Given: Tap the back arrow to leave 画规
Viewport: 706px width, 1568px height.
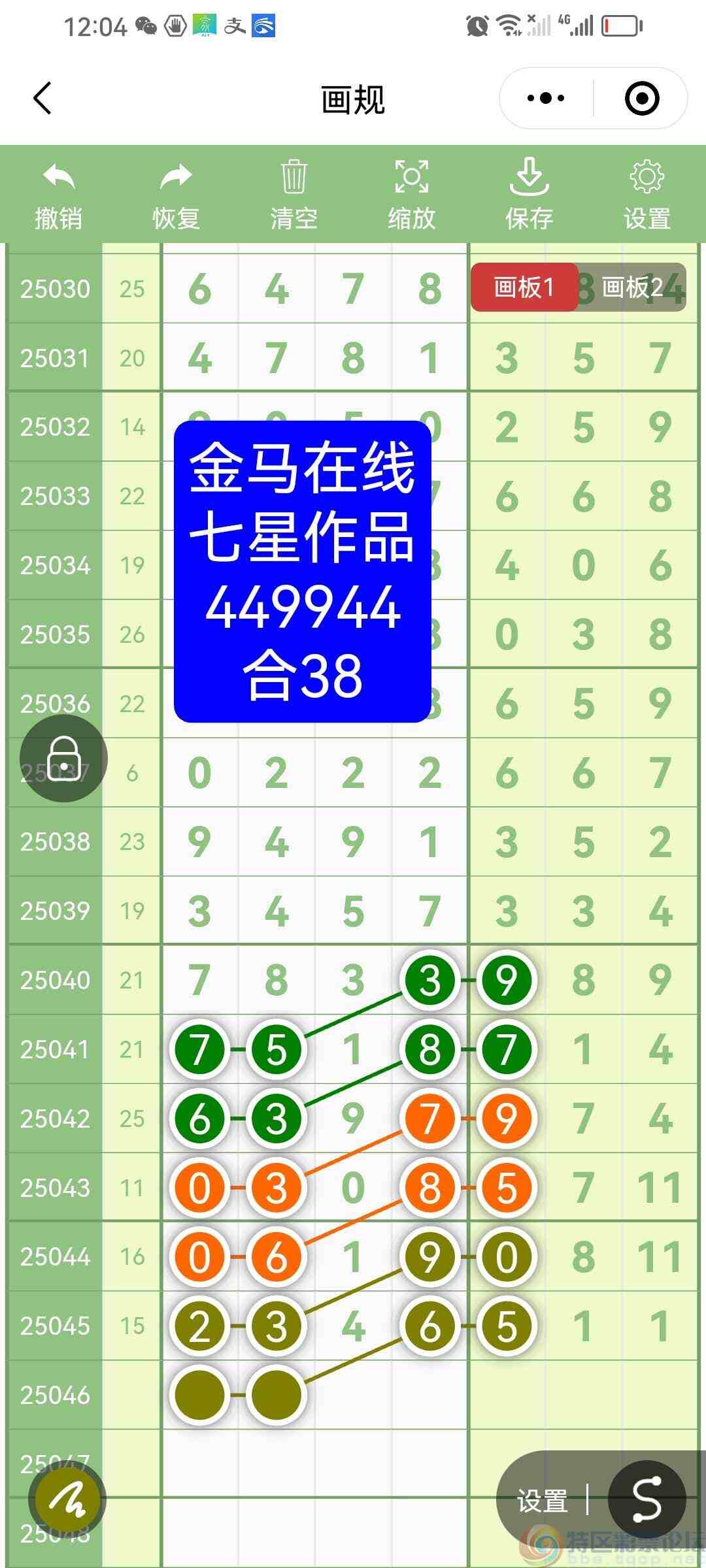Looking at the screenshot, I should pos(42,98).
